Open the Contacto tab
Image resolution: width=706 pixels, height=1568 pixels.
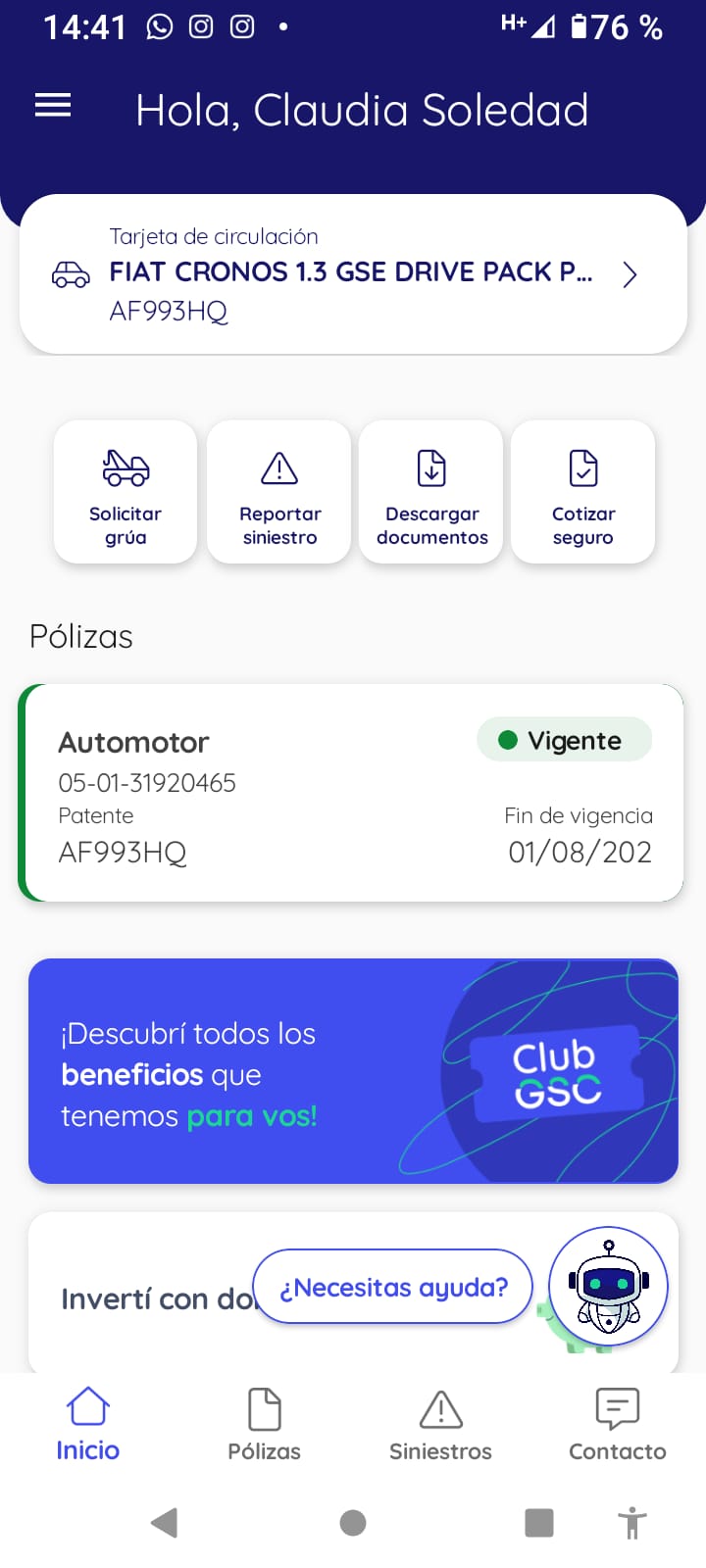[617, 1425]
